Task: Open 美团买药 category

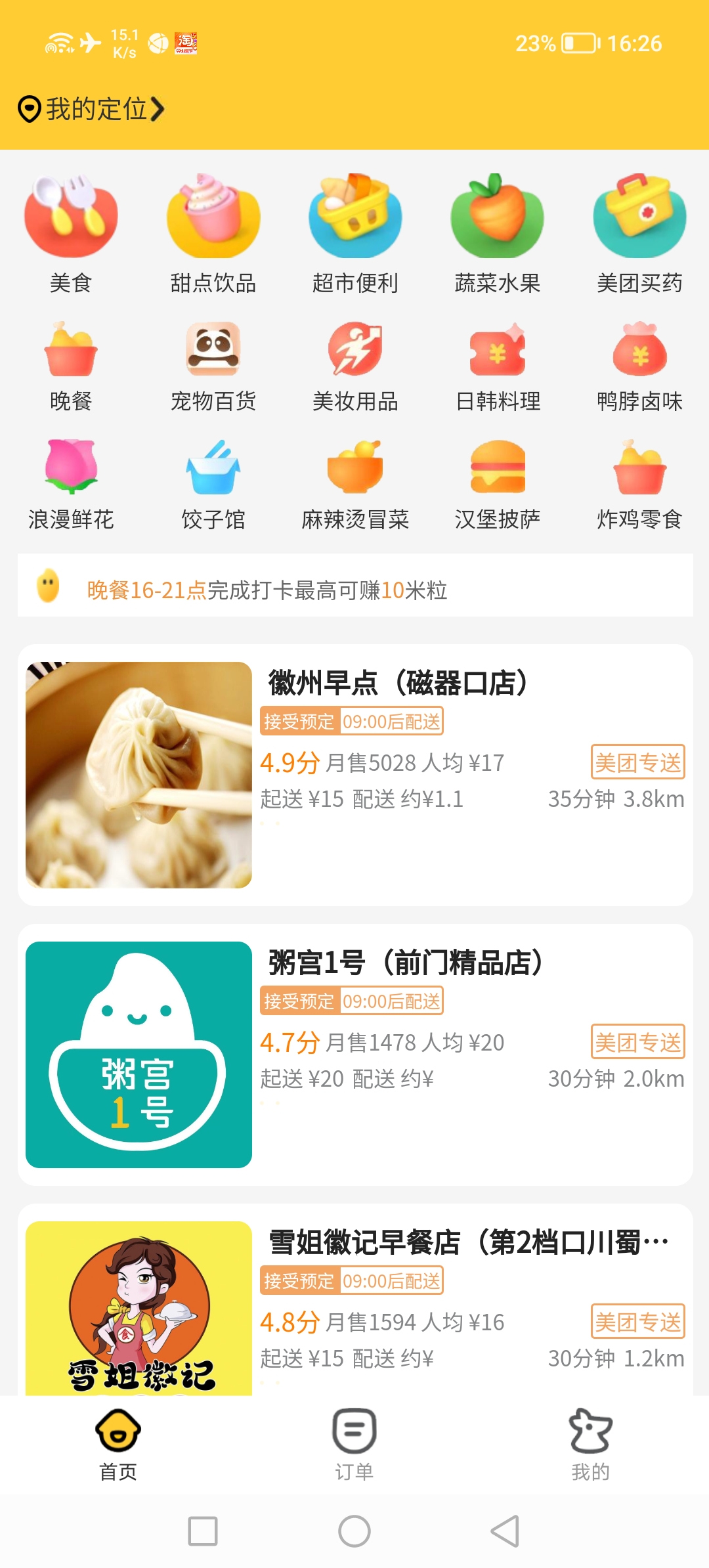Action: click(x=639, y=234)
